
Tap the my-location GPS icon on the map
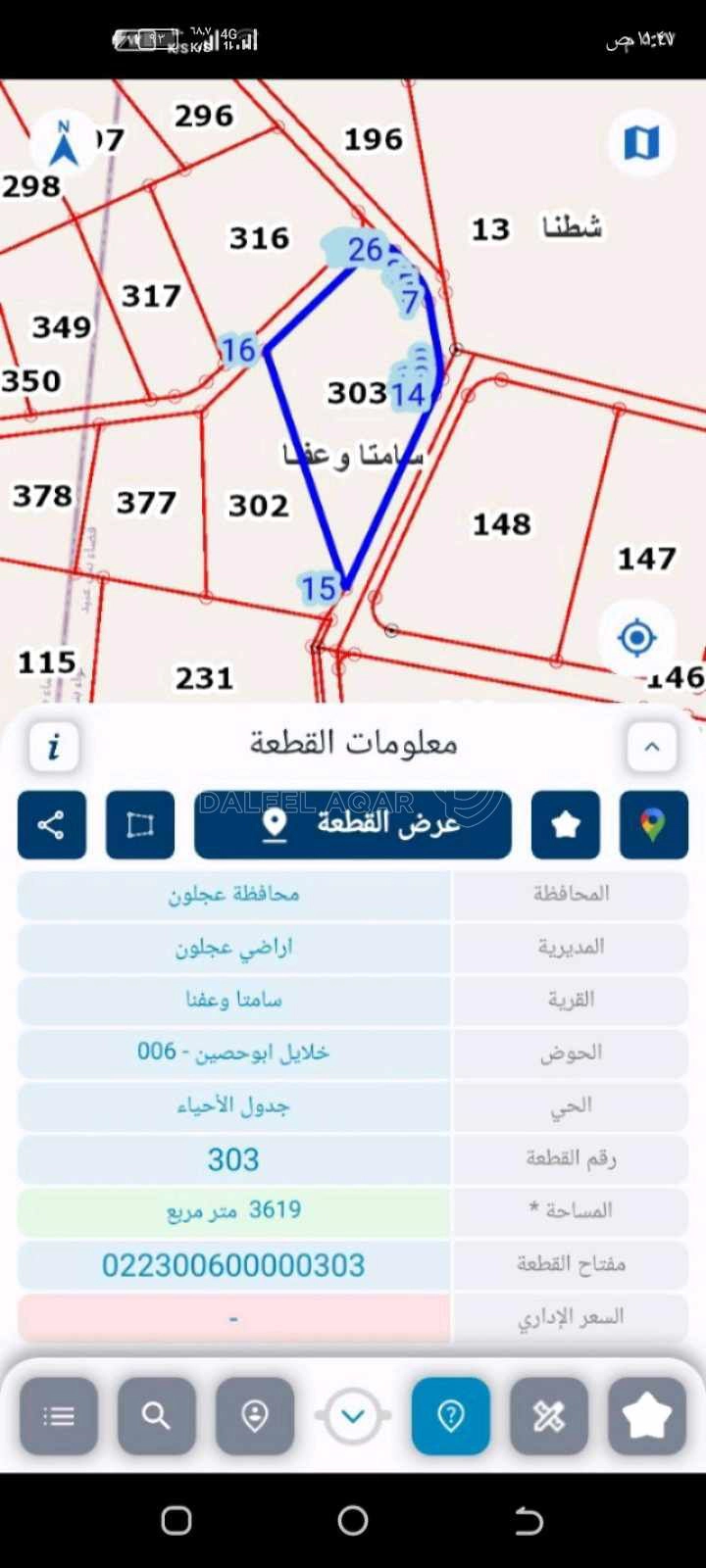637,636
